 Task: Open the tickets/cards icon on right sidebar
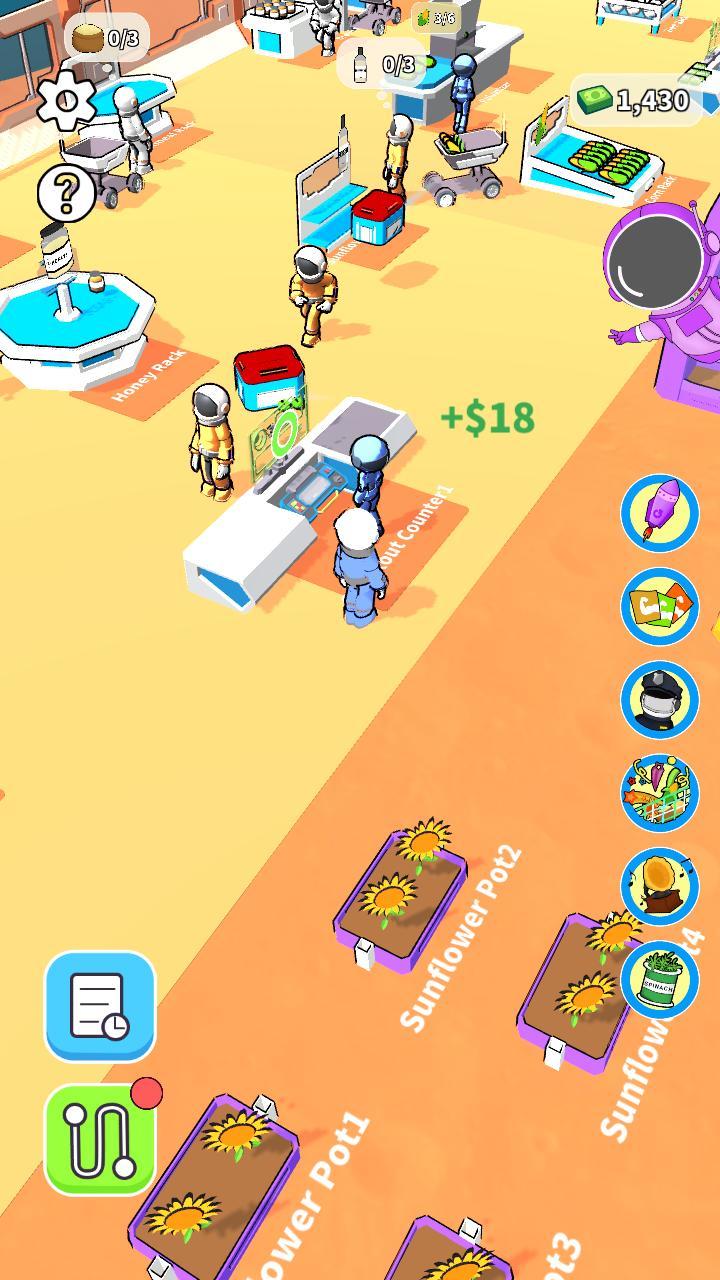click(659, 605)
